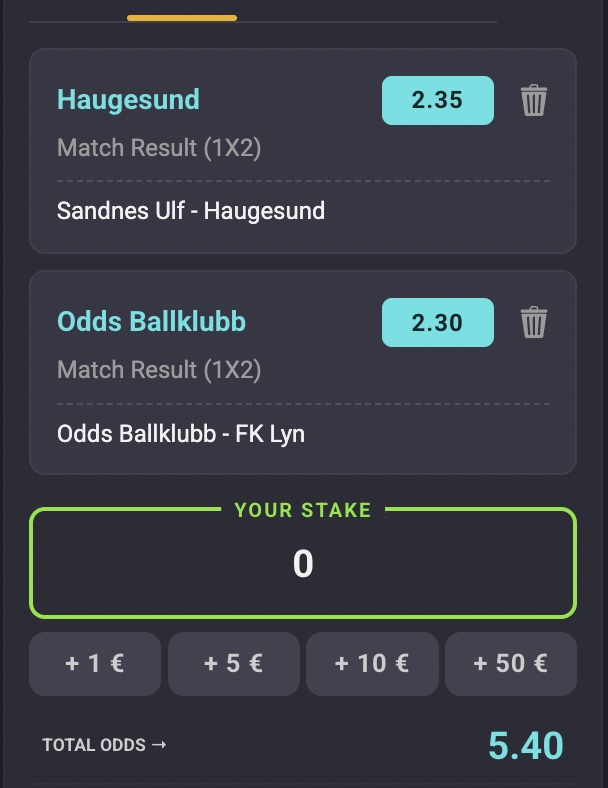Screen dimensions: 608x788
Task: Remove the Haugesund bet from the slip
Action: [534, 101]
